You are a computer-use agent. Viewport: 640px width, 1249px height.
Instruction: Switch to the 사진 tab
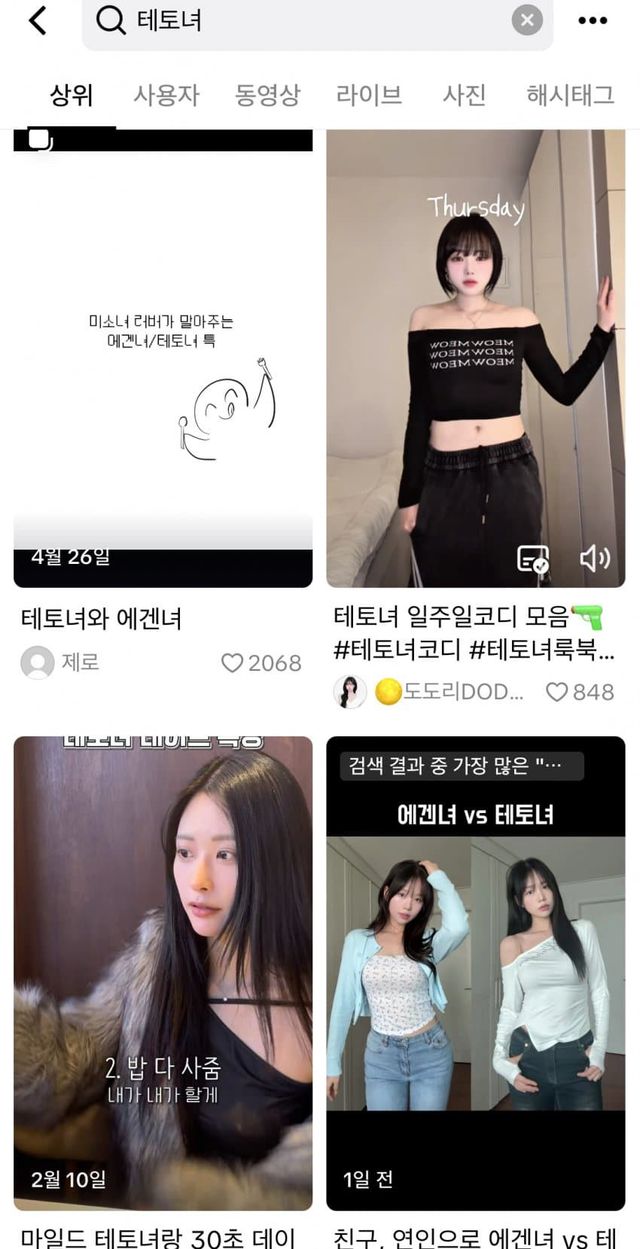[x=464, y=95]
